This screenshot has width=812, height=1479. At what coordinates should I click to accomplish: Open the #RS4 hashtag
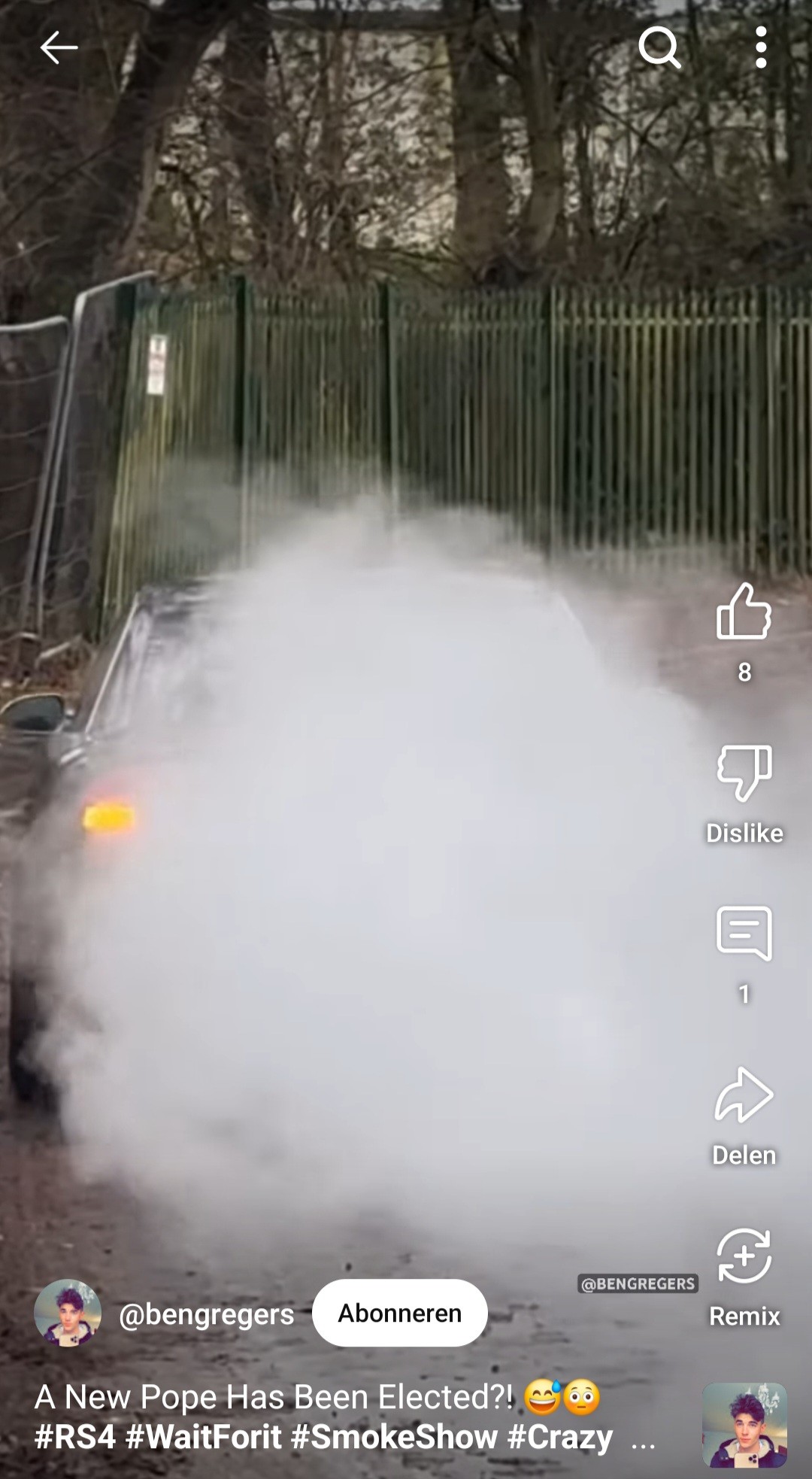pos(75,1437)
